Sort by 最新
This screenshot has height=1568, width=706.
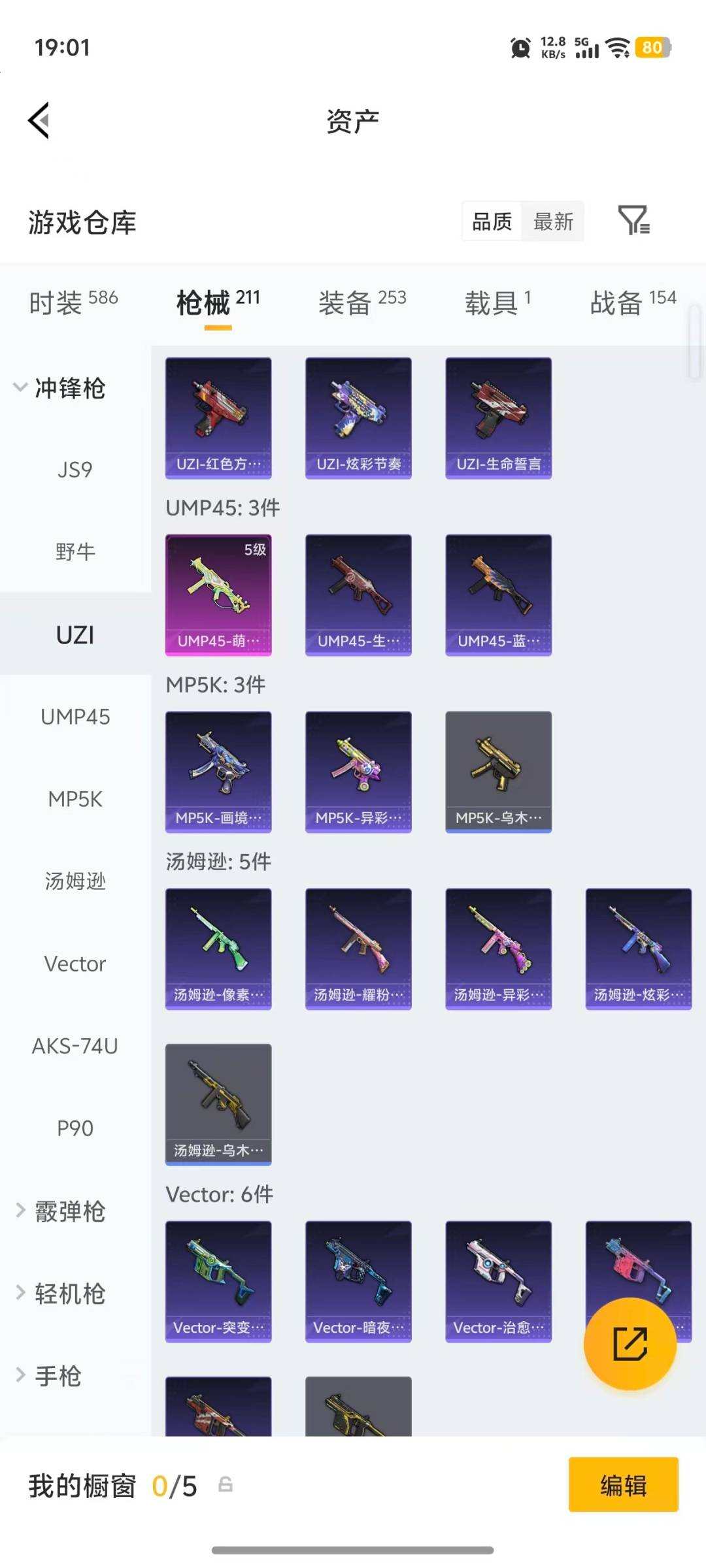553,221
